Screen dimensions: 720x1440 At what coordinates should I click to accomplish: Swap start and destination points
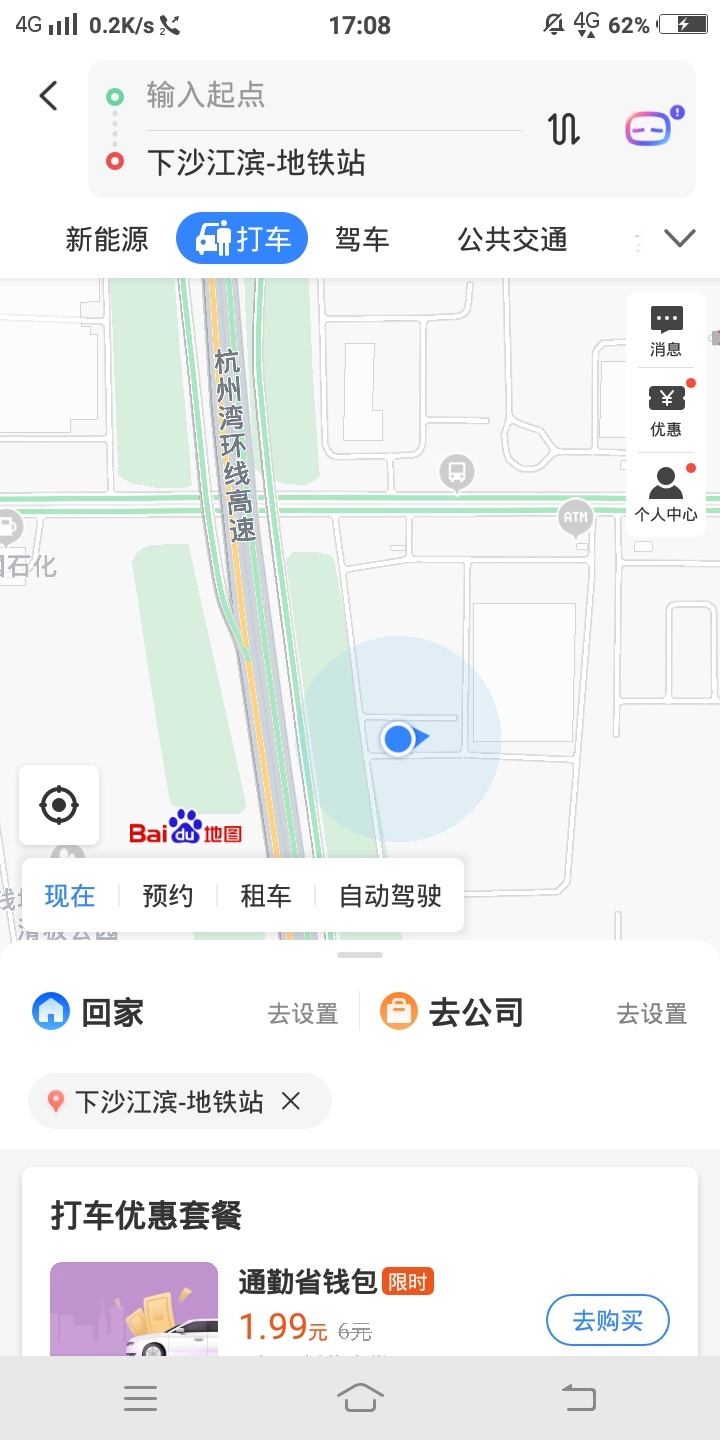click(564, 129)
